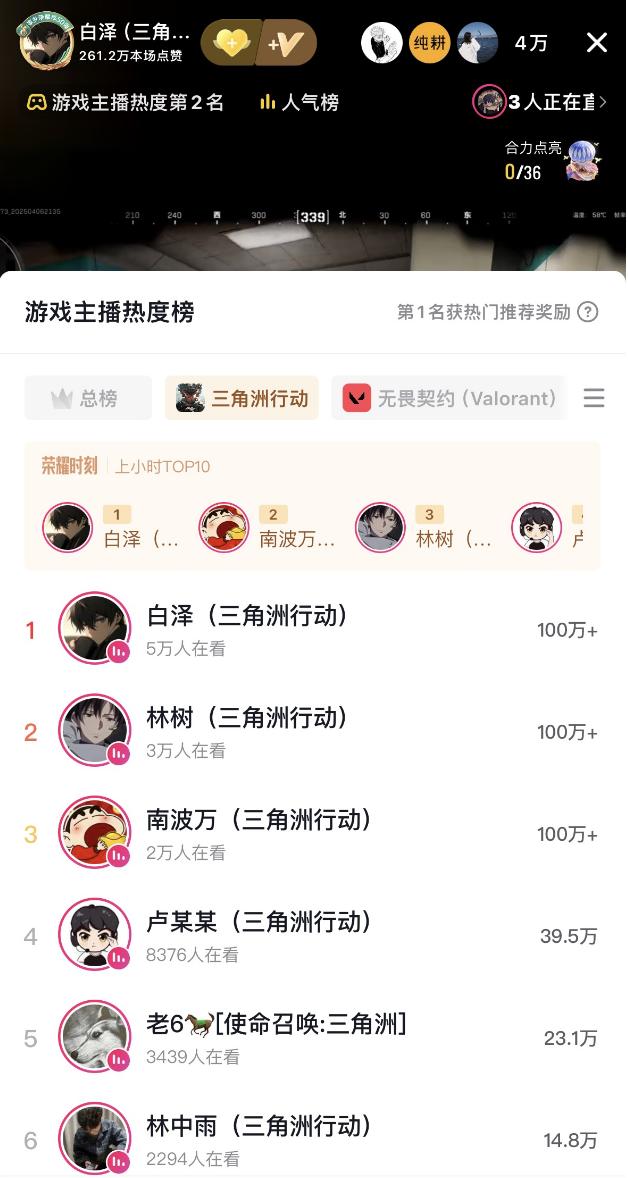View the 3人正在直播 live entry
This screenshot has height=1178, width=628.
click(541, 102)
